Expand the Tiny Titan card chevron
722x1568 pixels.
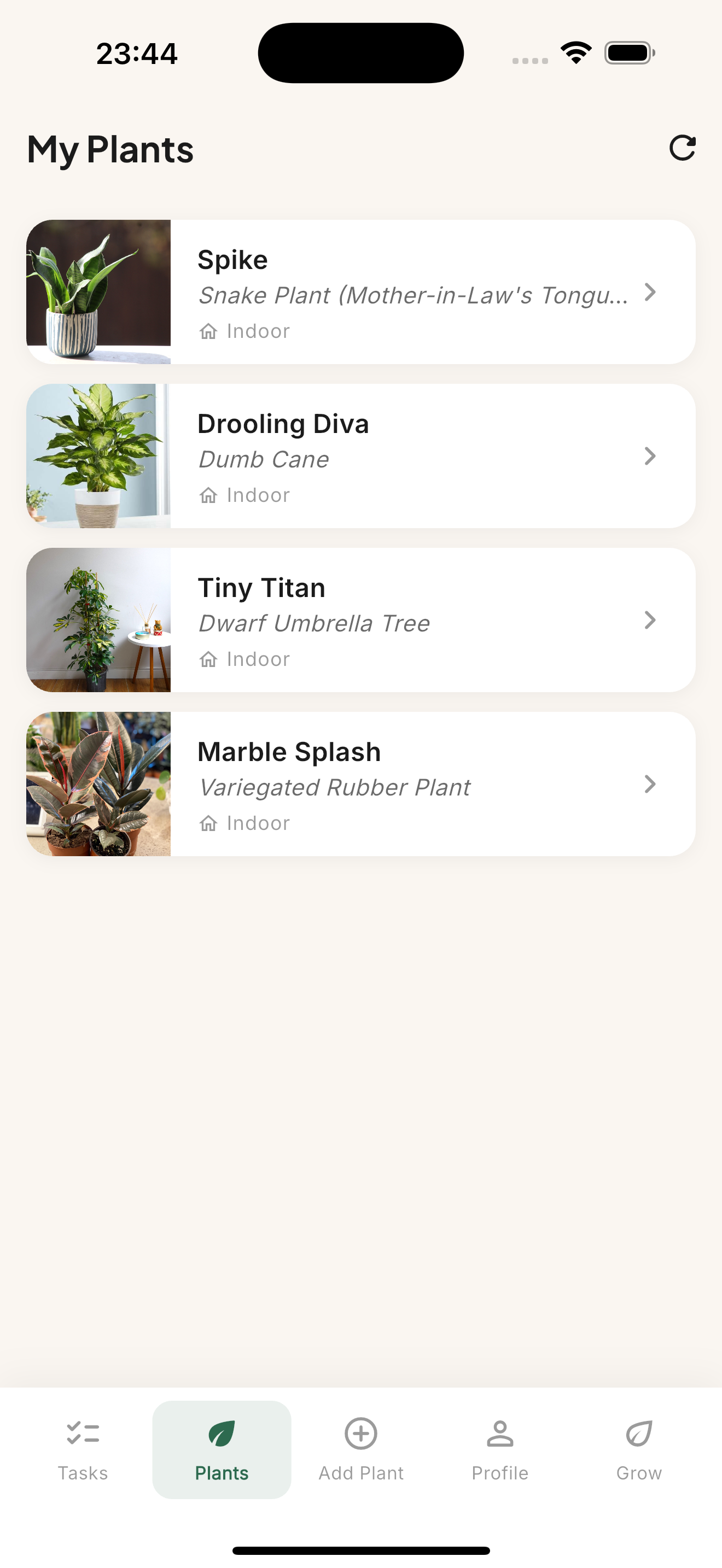[x=650, y=621]
